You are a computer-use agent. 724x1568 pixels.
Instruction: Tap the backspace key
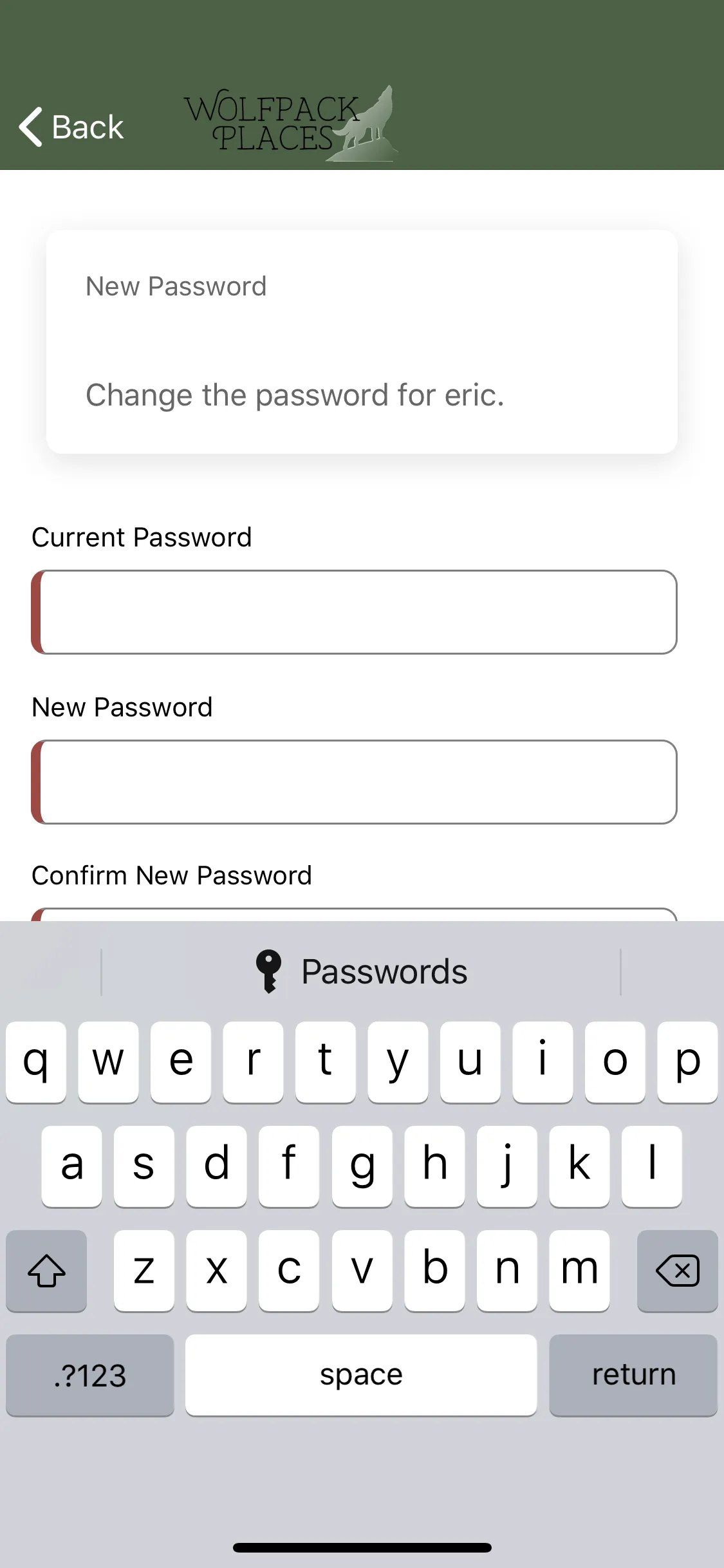click(677, 1271)
